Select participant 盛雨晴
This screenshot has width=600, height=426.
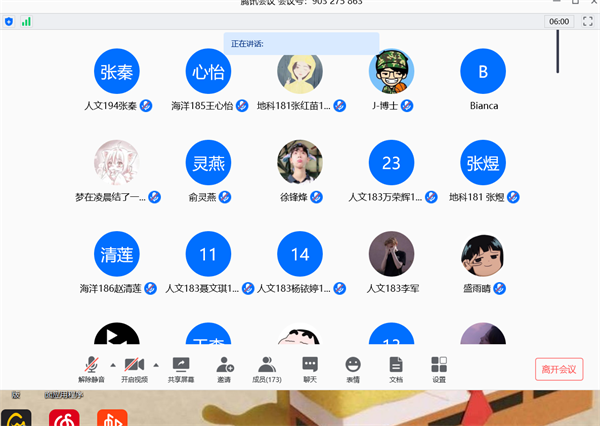(483, 256)
